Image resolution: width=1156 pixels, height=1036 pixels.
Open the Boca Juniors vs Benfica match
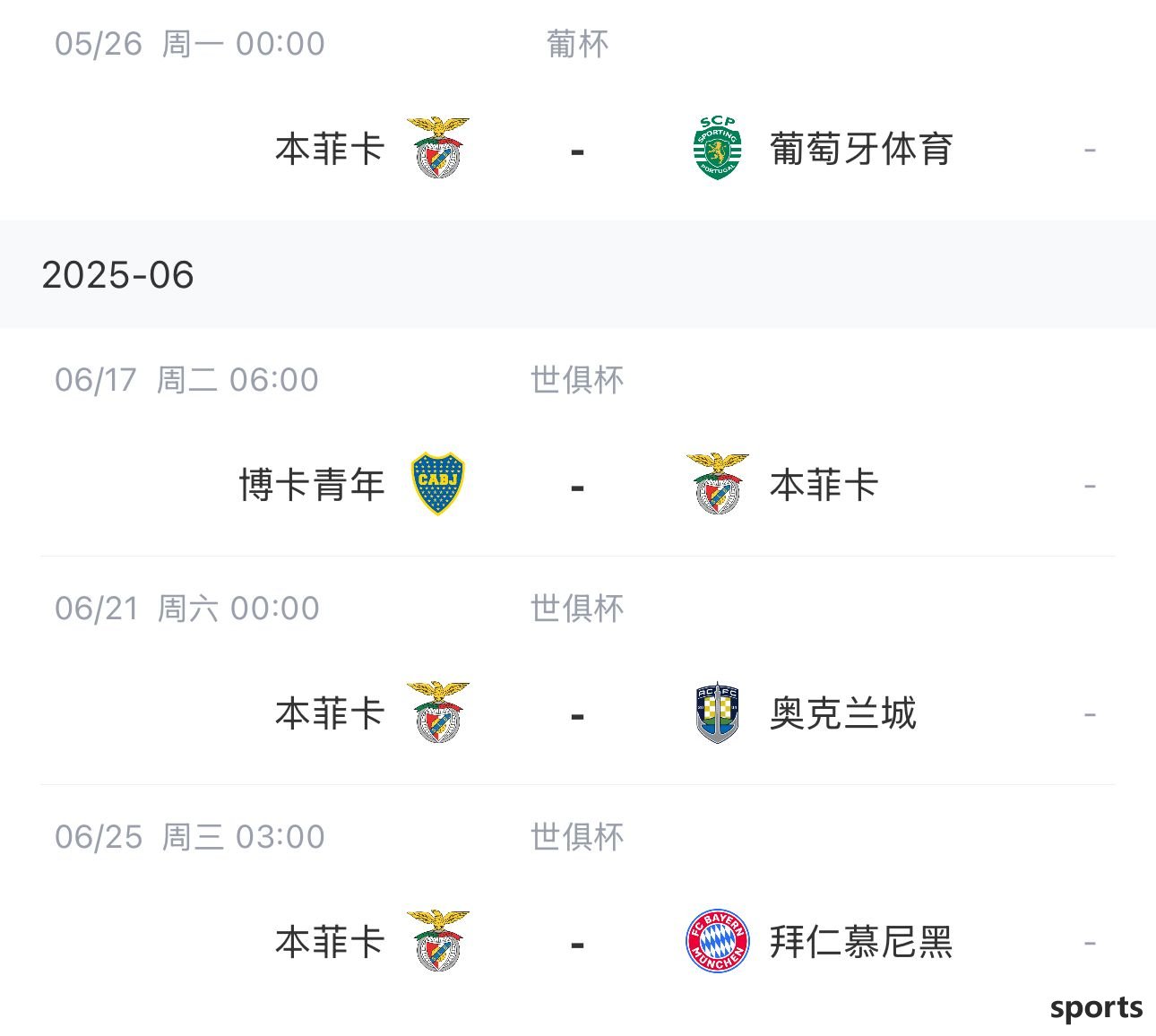click(x=577, y=485)
